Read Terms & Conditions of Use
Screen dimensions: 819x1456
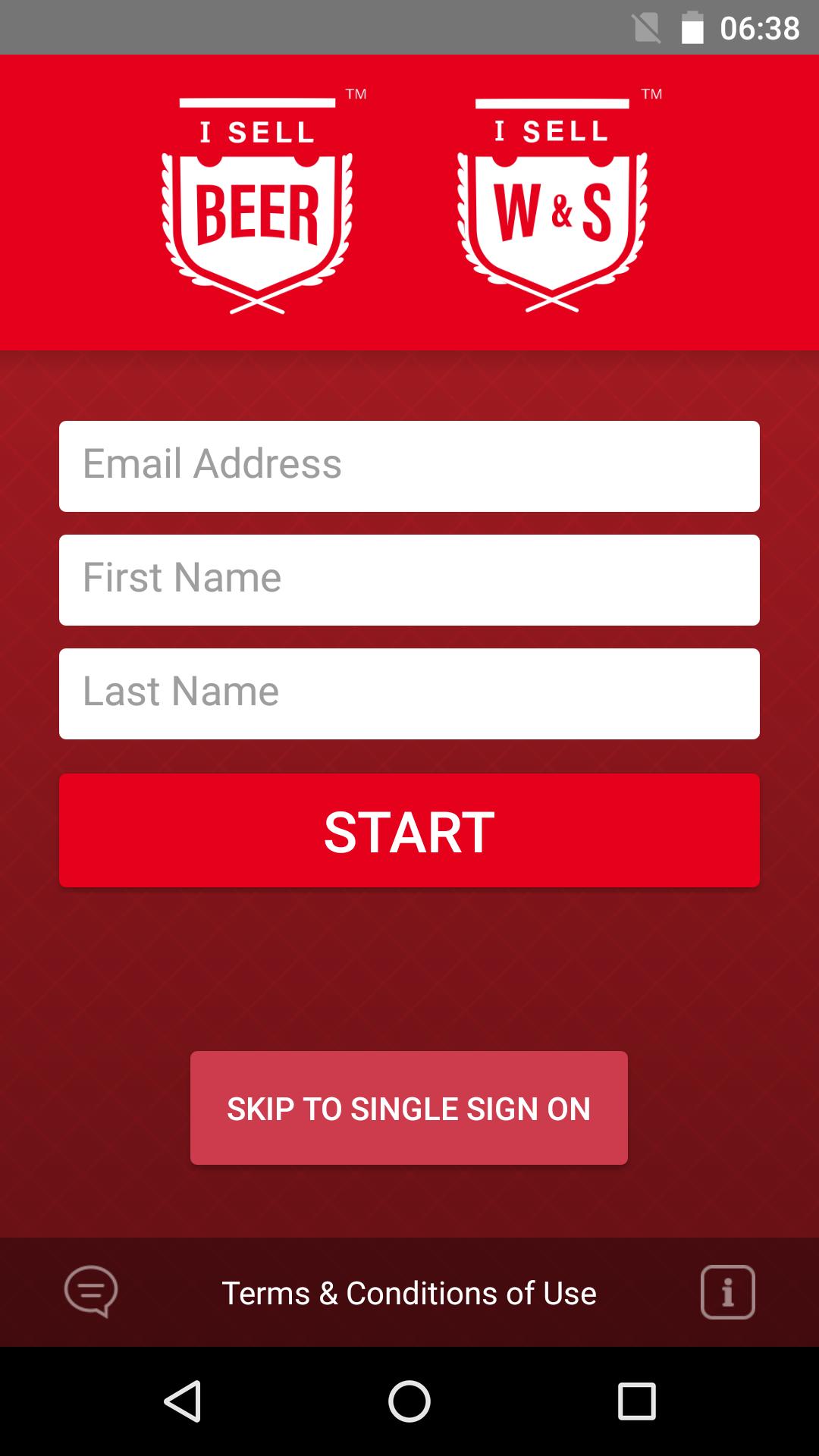point(409,1293)
